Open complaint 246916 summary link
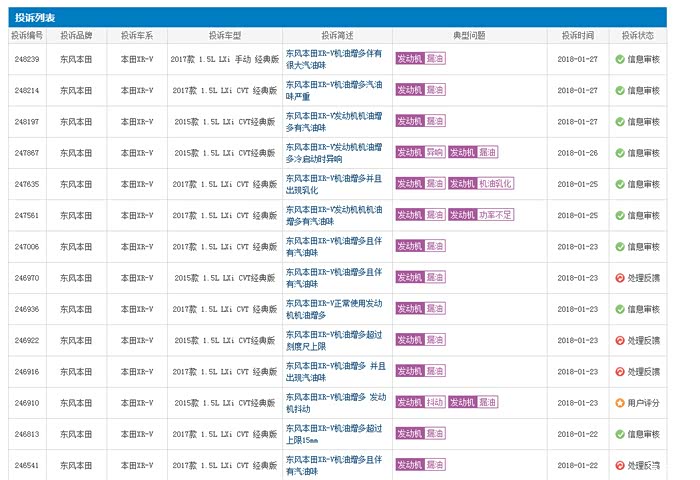 pyautogui.click(x=333, y=371)
